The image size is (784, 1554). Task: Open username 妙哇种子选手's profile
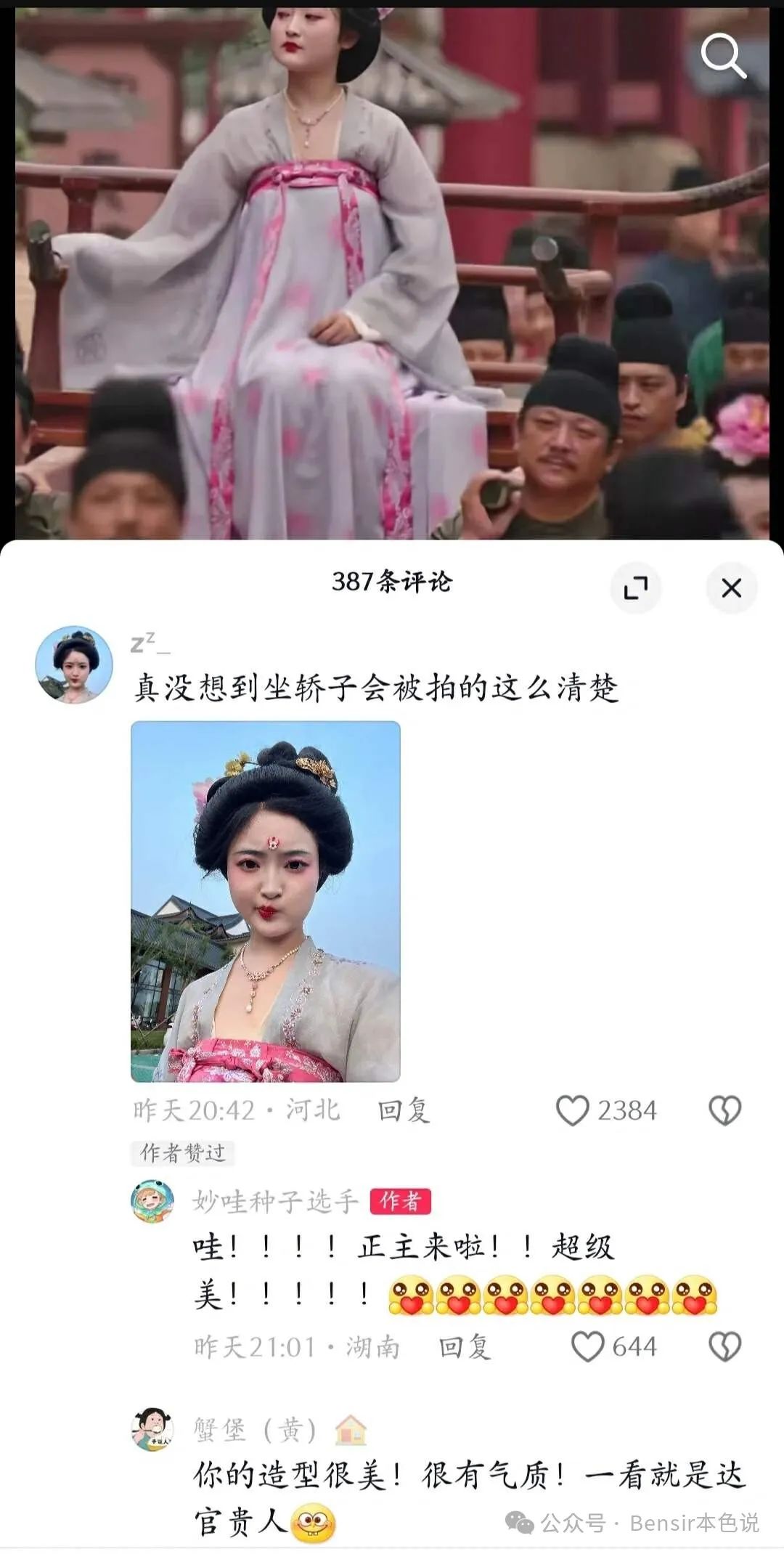click(x=276, y=1202)
